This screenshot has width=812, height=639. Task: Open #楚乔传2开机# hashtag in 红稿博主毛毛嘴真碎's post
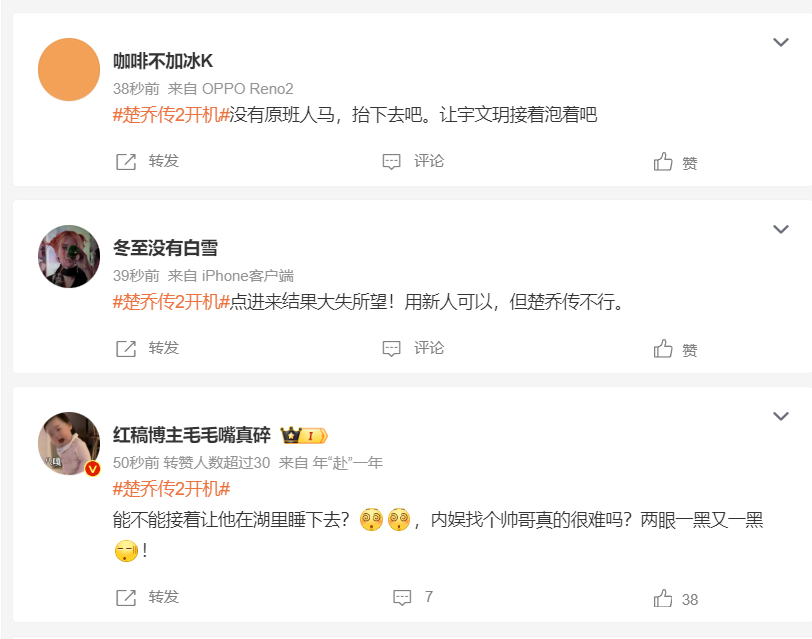pos(171,488)
